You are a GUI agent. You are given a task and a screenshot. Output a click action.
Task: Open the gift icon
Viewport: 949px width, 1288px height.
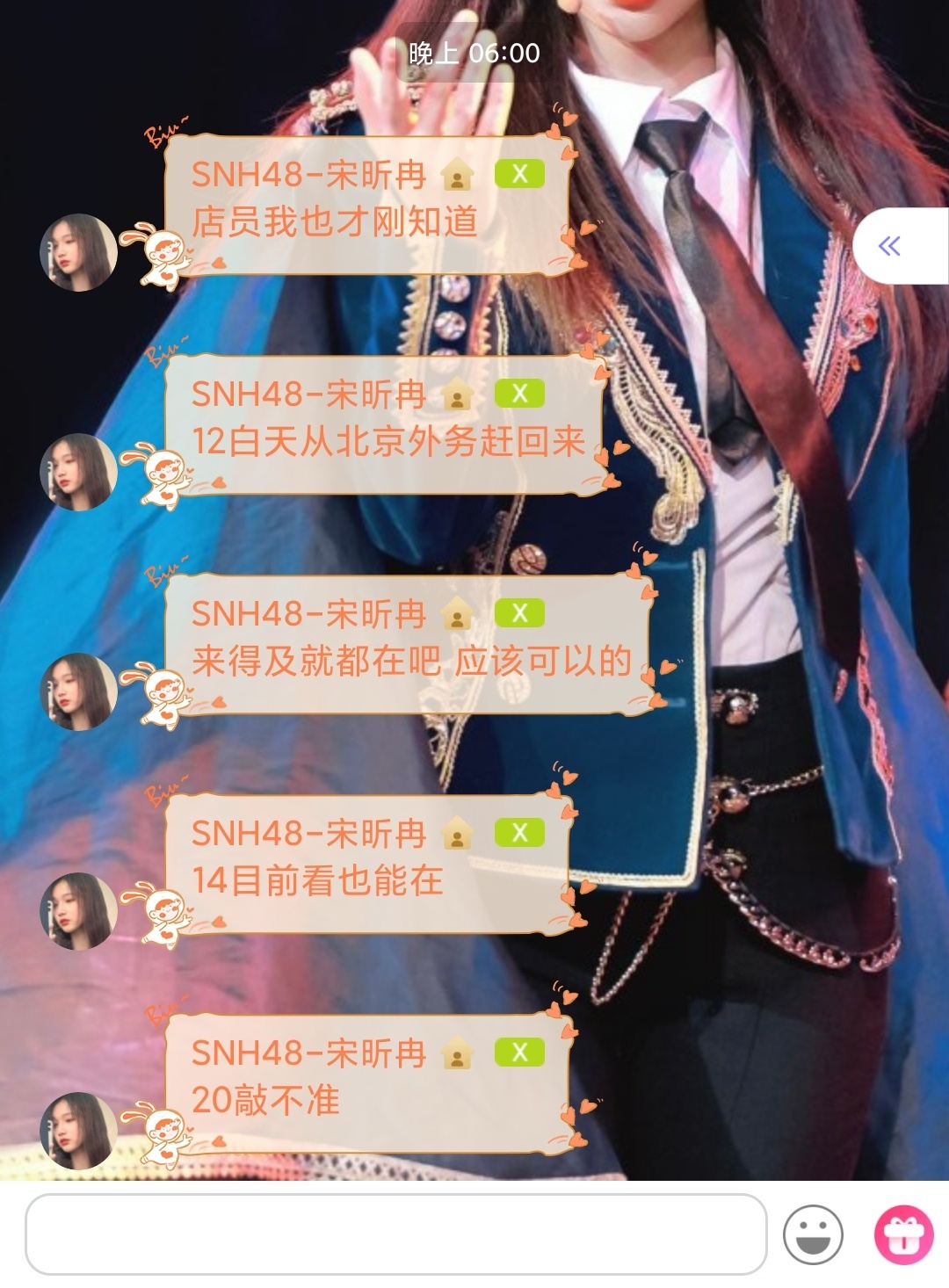(x=903, y=1234)
